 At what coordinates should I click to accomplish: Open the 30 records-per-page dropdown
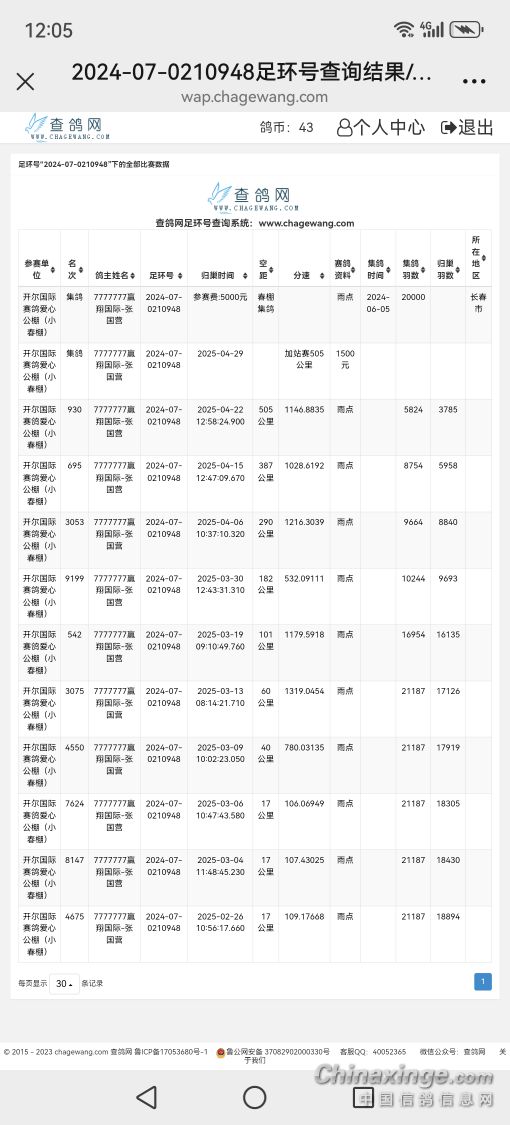click(64, 984)
